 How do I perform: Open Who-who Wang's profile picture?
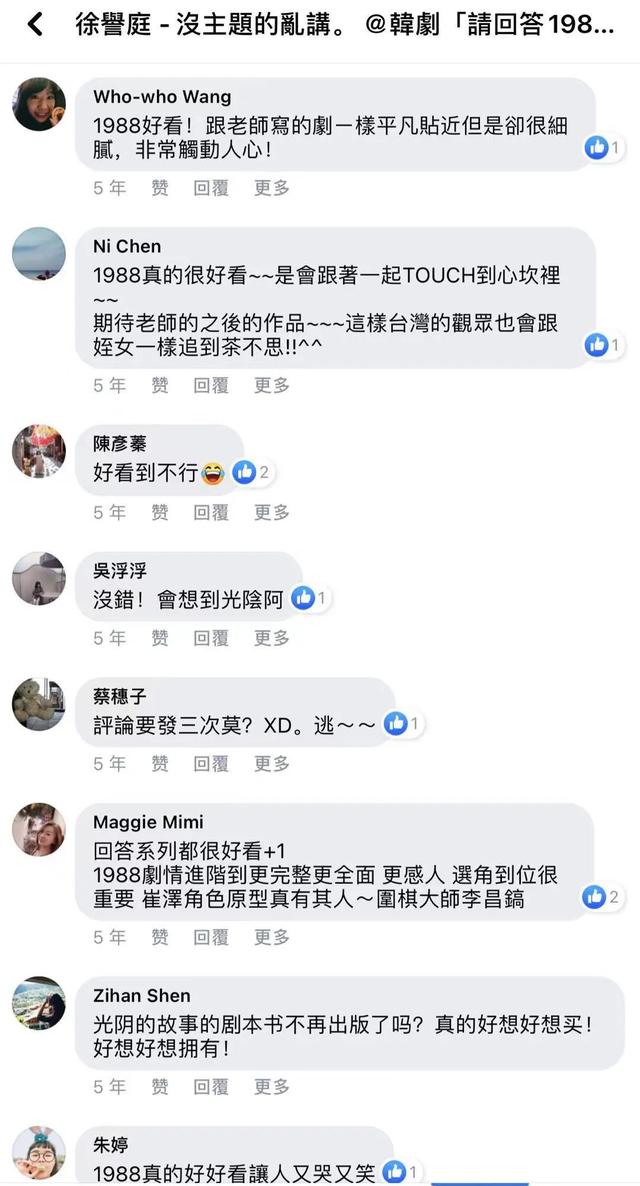click(x=39, y=104)
